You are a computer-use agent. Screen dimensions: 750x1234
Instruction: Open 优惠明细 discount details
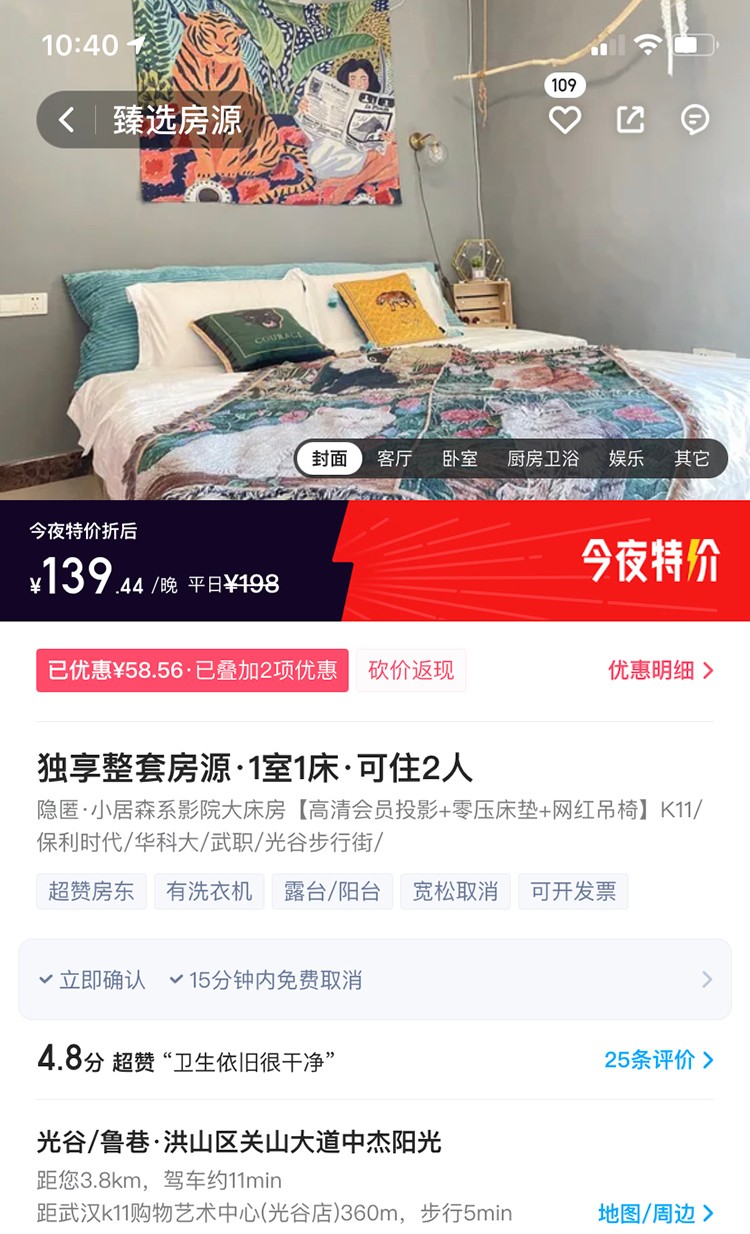pyautogui.click(x=661, y=670)
